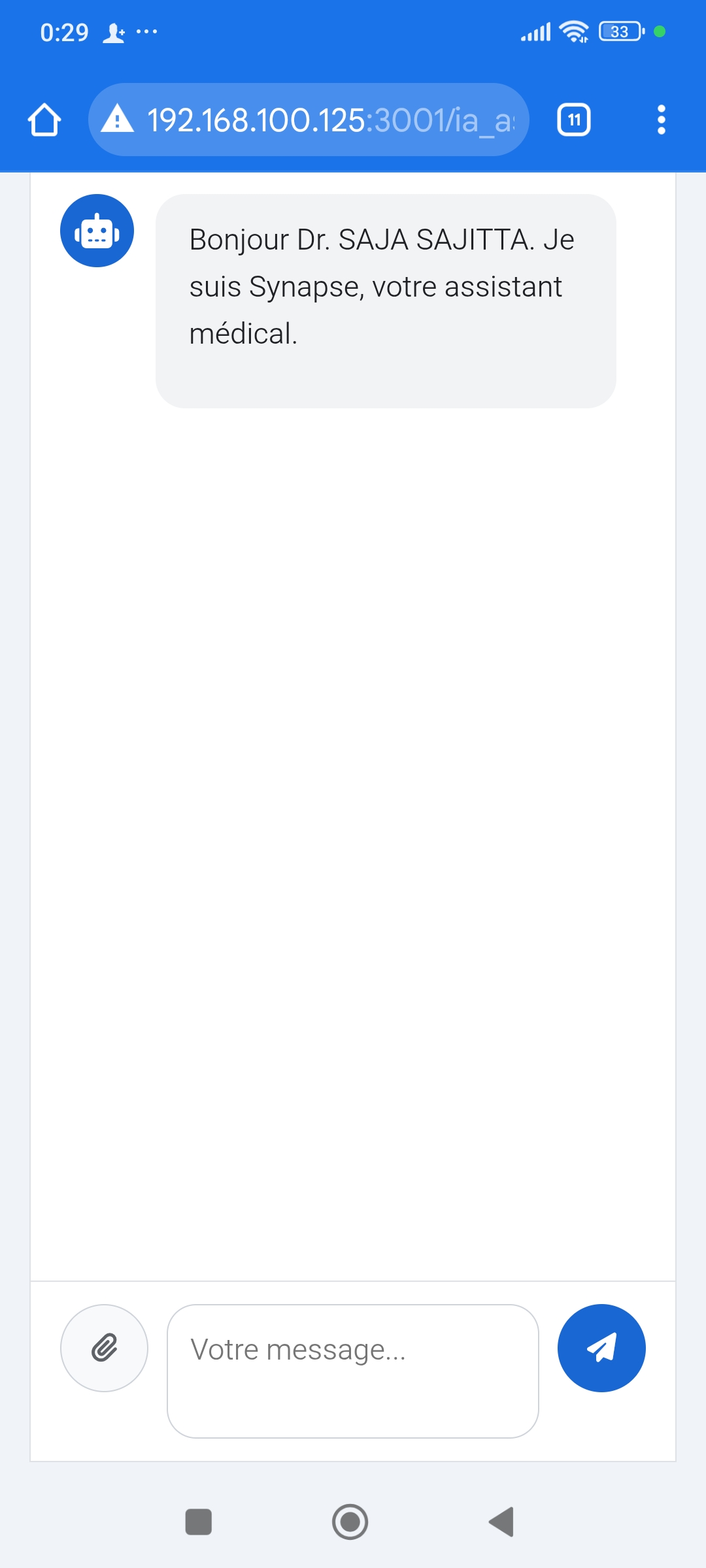Go back using the system back button
Image resolution: width=706 pixels, height=1568 pixels.
(501, 1522)
